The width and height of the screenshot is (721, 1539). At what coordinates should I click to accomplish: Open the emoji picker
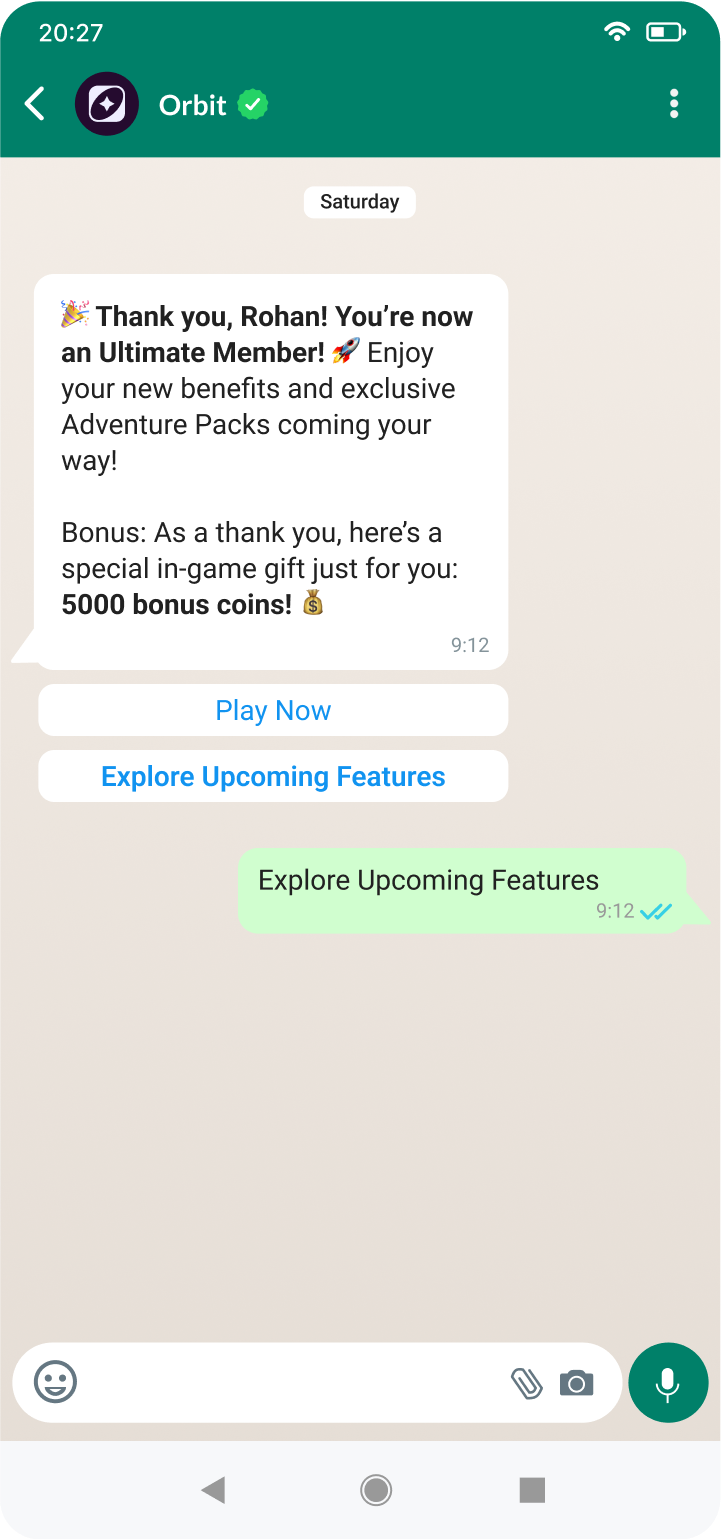pos(56,1383)
